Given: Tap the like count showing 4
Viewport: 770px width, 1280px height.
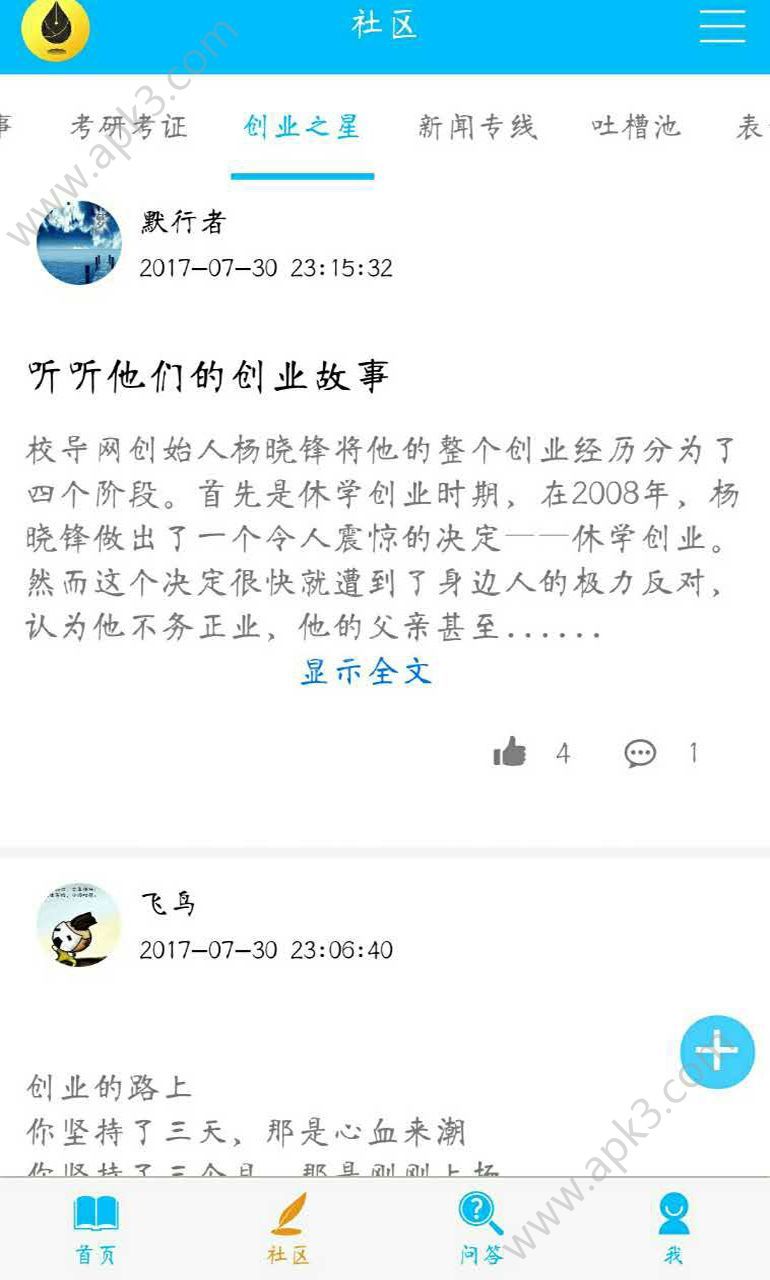Looking at the screenshot, I should click(x=562, y=753).
